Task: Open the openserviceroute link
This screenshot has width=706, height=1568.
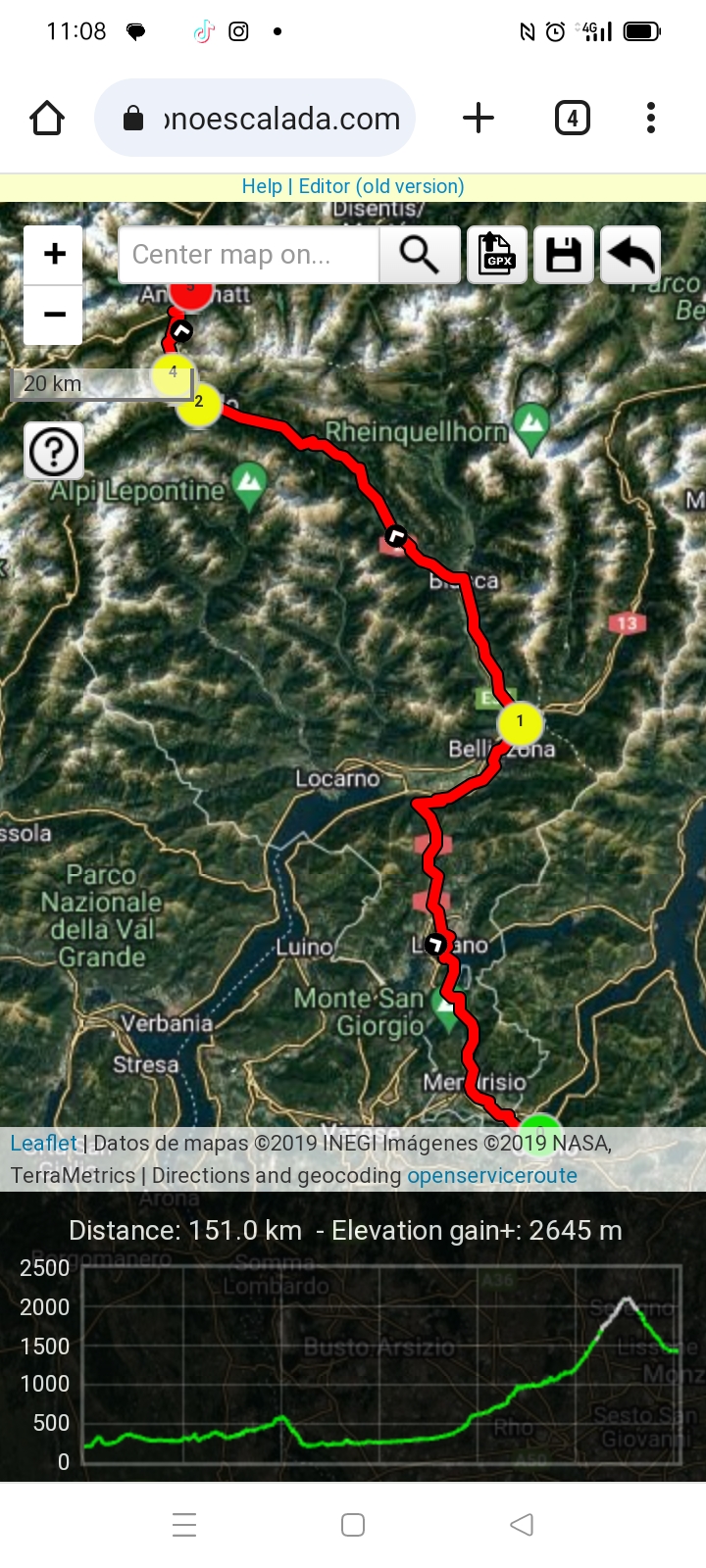Action: point(492,1175)
